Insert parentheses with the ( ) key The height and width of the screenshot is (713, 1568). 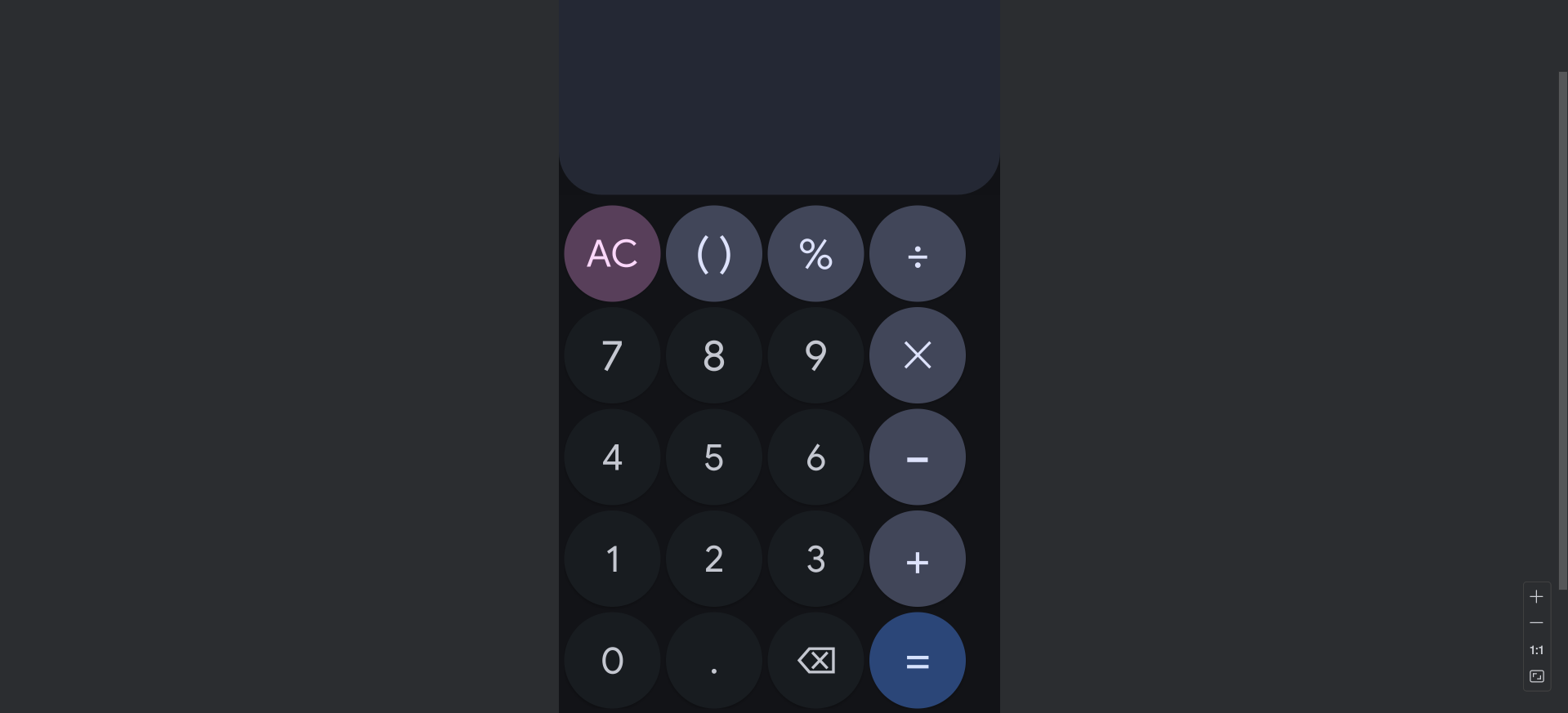(714, 254)
